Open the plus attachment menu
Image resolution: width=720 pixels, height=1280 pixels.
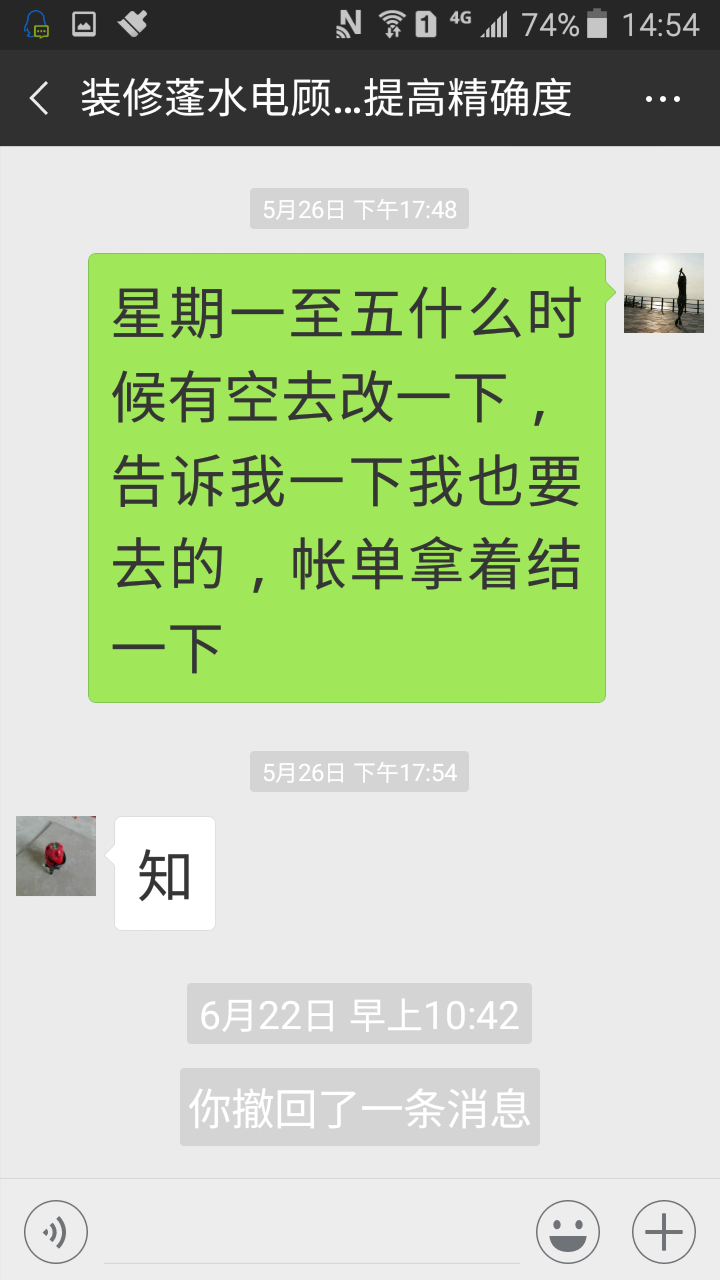coord(664,1232)
